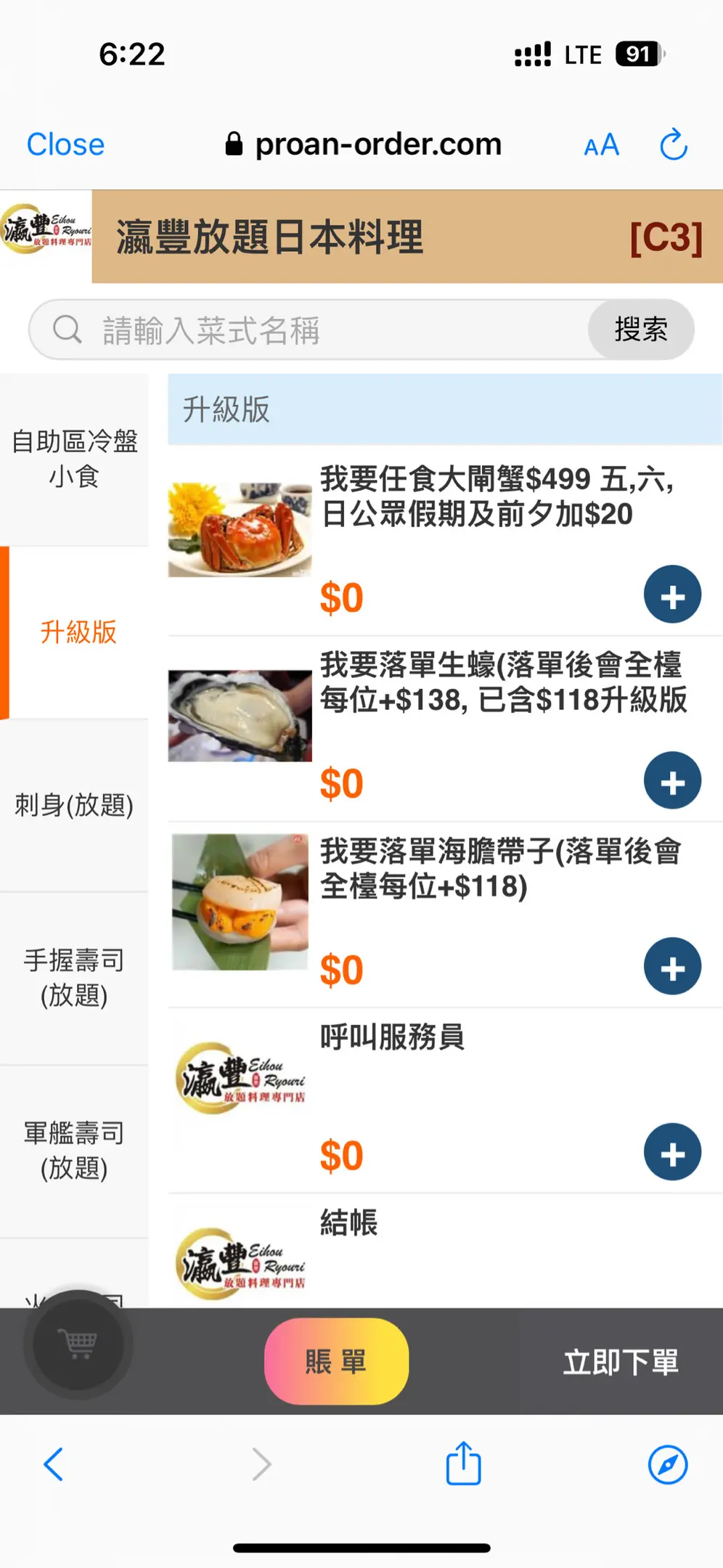The image size is (723, 1568).
Task: Switch to the 刺身(放題) category
Action: click(x=74, y=805)
